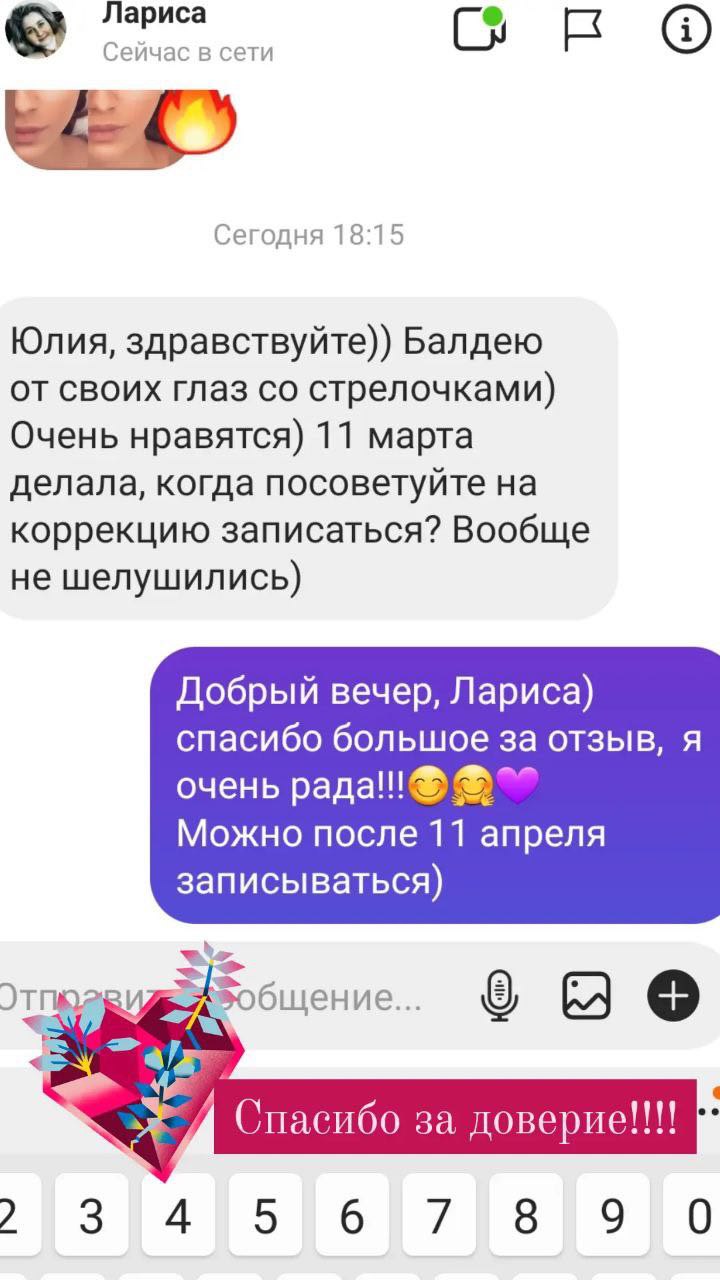Tap the plus icon for more attachments

click(x=673, y=996)
